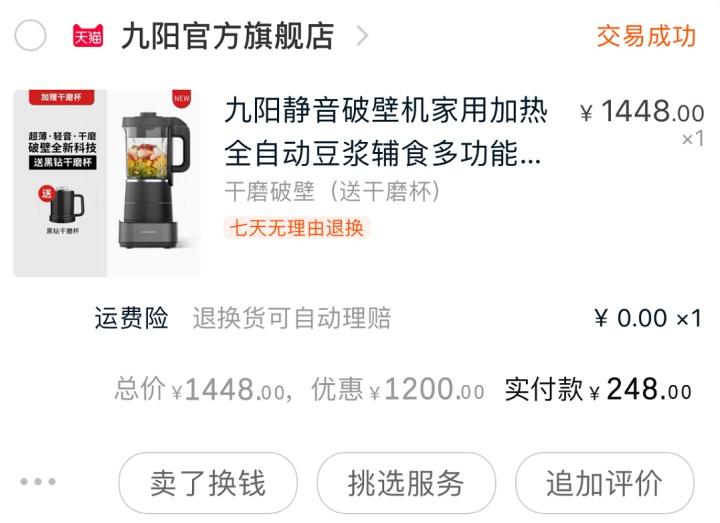Open 九阳官方旗舰店 store page
This screenshot has height=523, width=720.
[227, 36]
